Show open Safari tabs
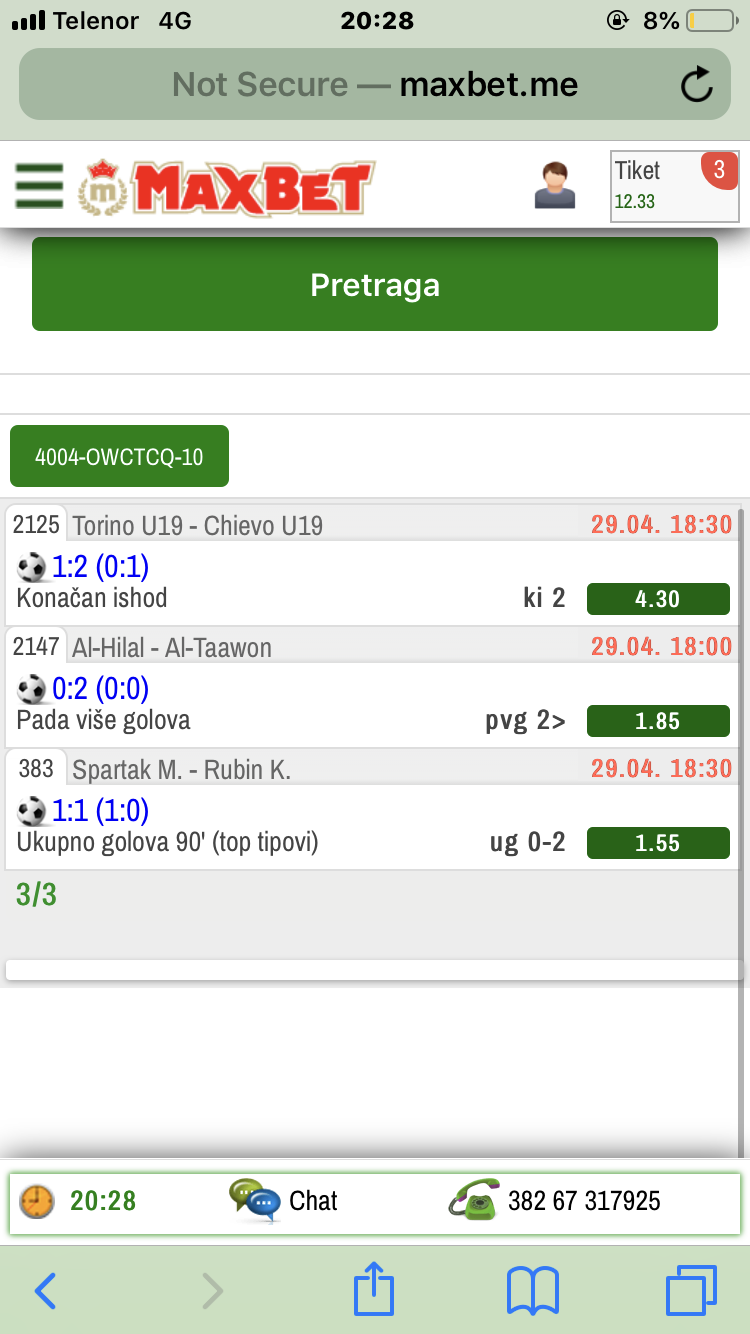 pos(691,1290)
